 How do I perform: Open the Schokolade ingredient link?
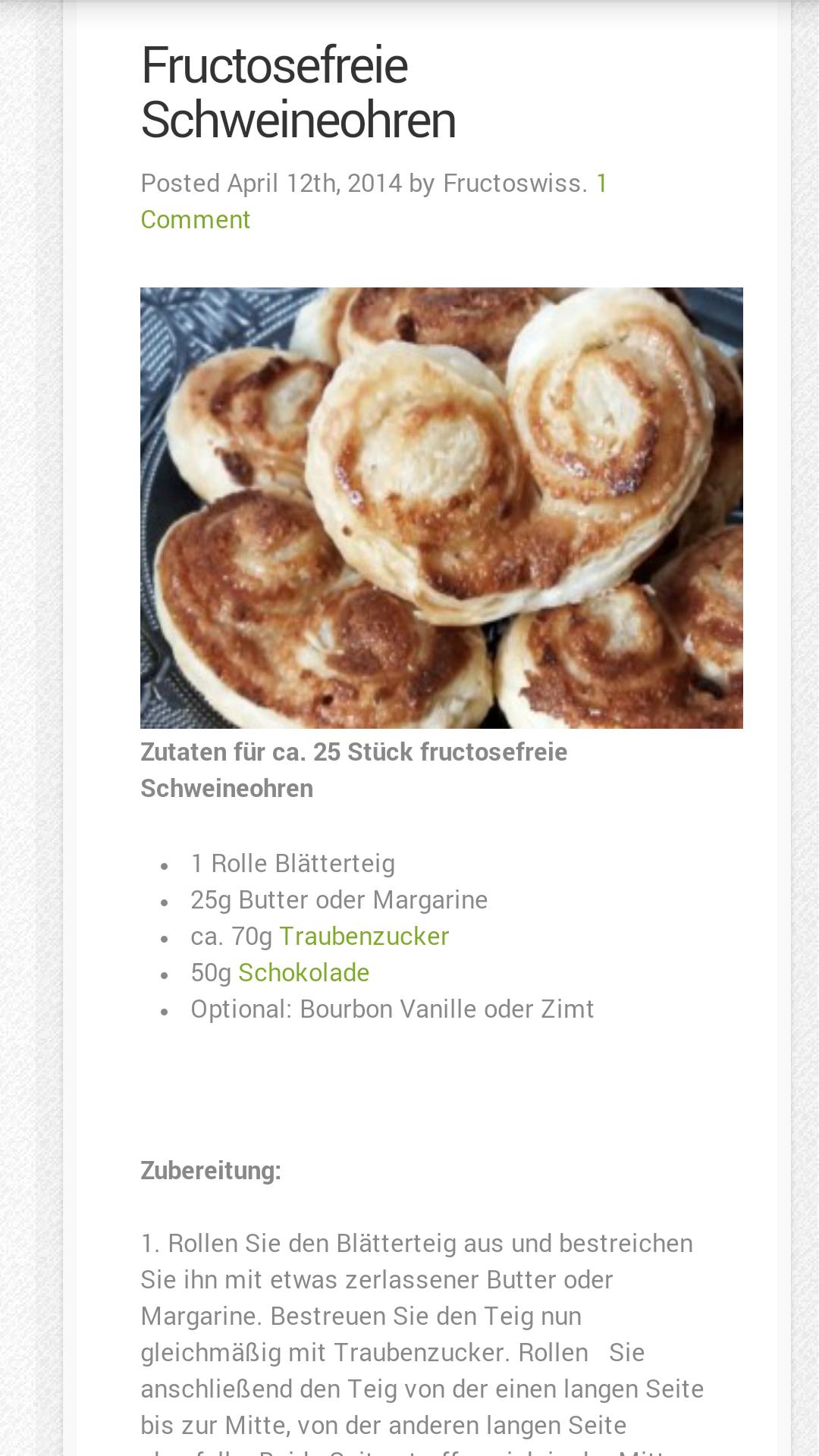pos(303,972)
